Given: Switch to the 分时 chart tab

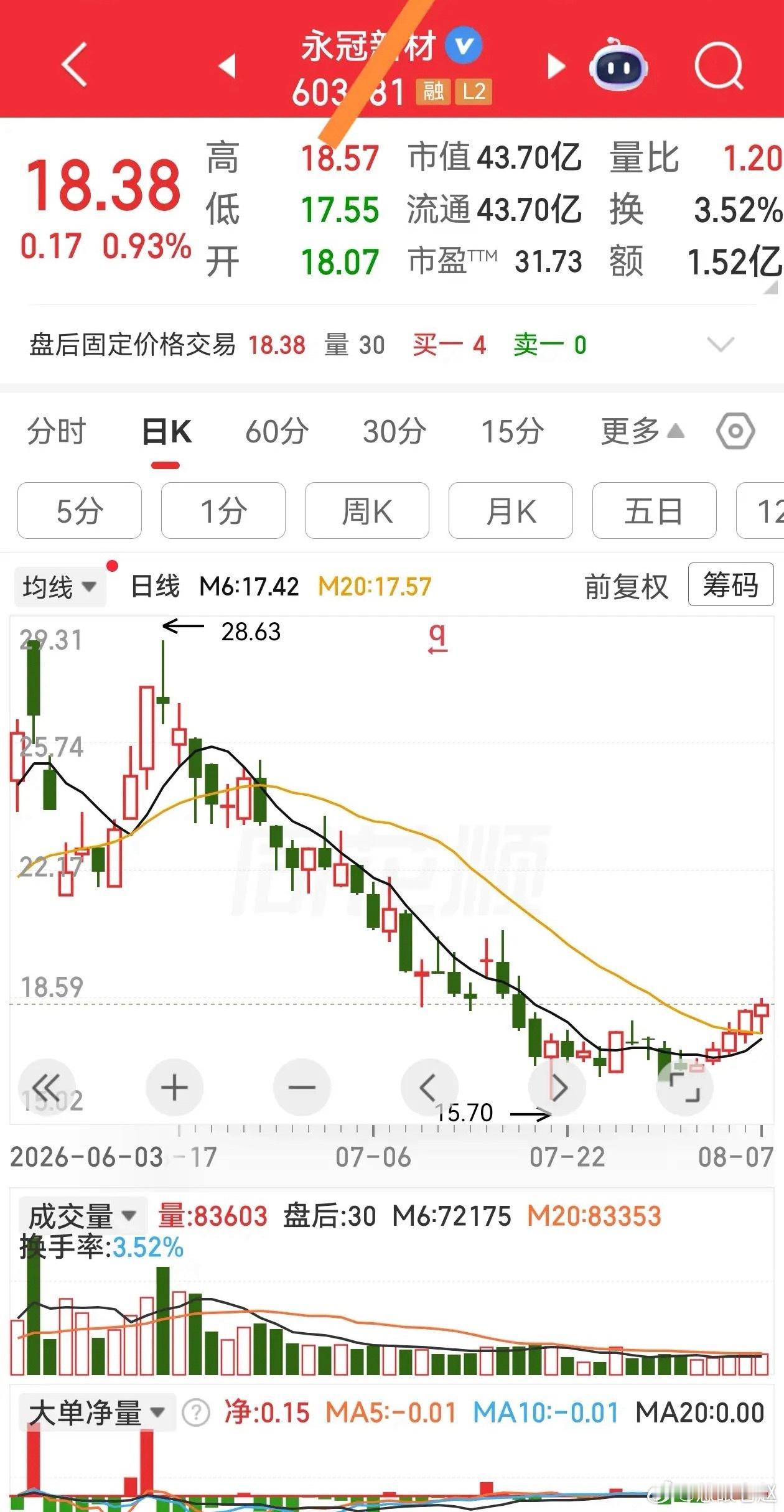Looking at the screenshot, I should tap(56, 431).
